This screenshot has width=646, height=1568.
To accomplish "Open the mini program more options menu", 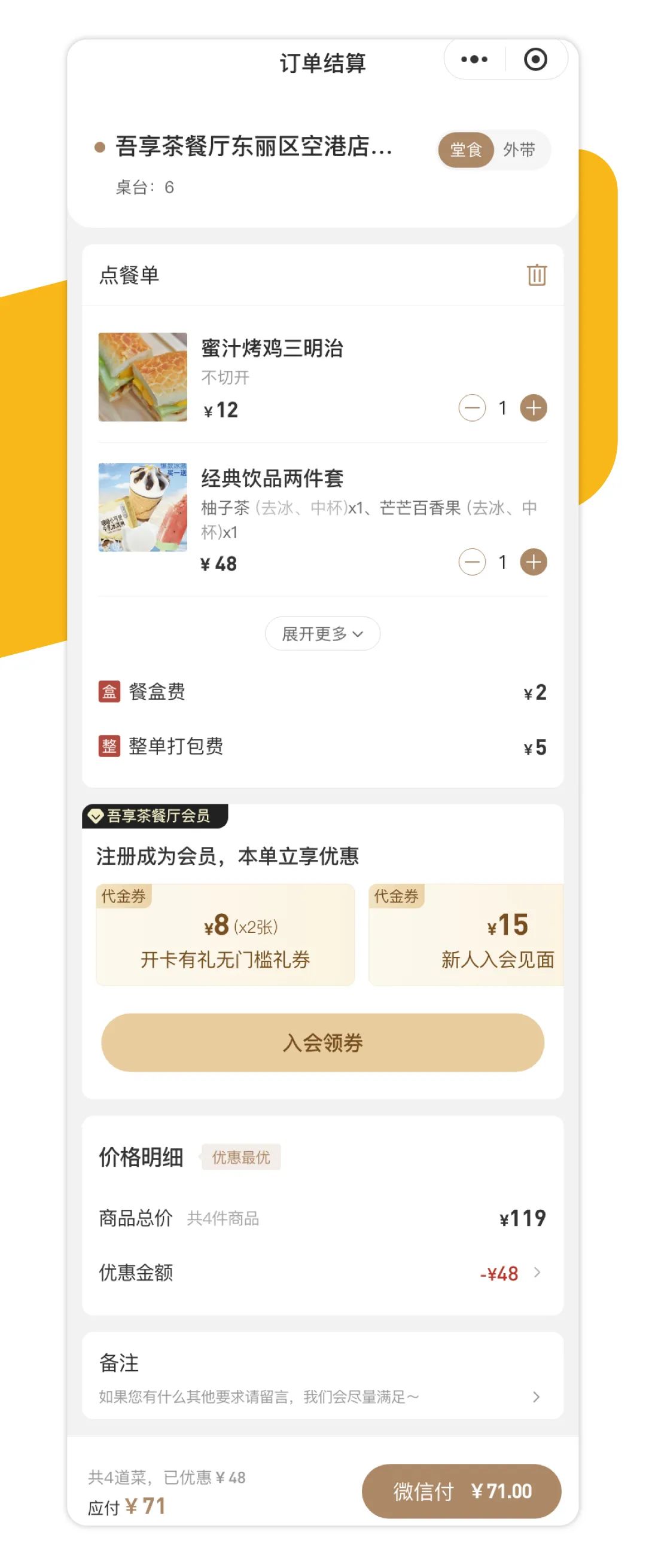I will coord(474,59).
